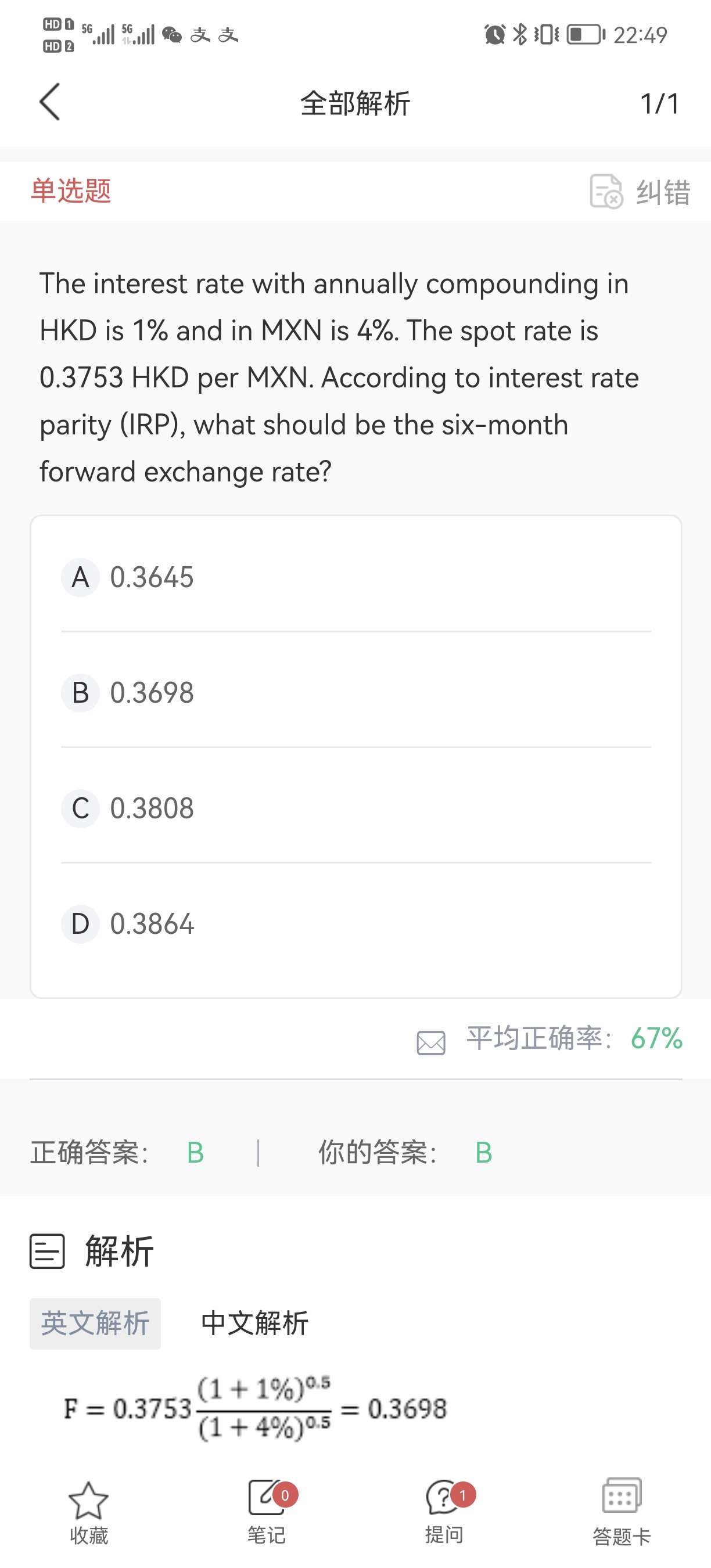Screen dimensions: 711x1568
Task: Open 笔记 notes for this question
Action: [267, 1512]
